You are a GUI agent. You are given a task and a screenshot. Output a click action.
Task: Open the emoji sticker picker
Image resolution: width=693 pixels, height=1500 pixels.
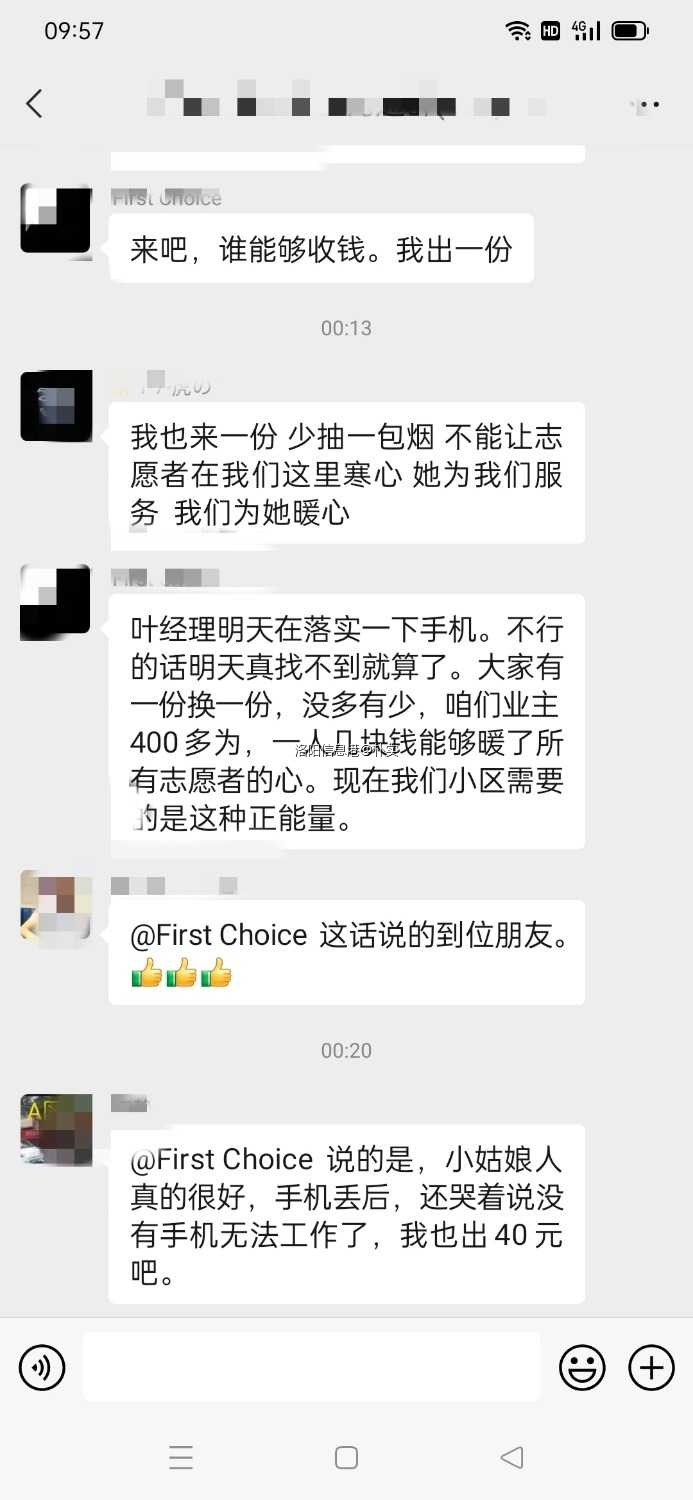click(x=581, y=1367)
